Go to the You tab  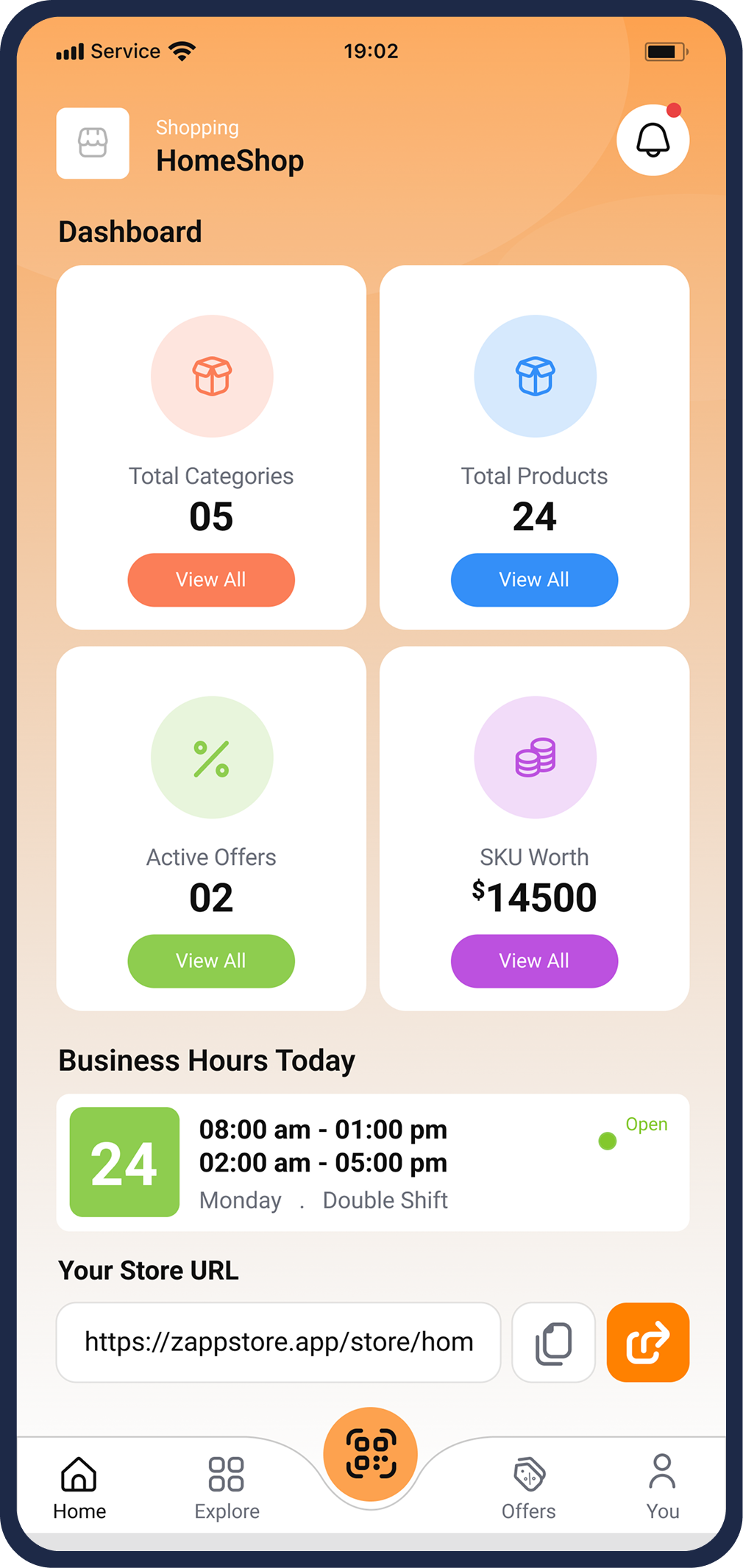(x=662, y=1487)
